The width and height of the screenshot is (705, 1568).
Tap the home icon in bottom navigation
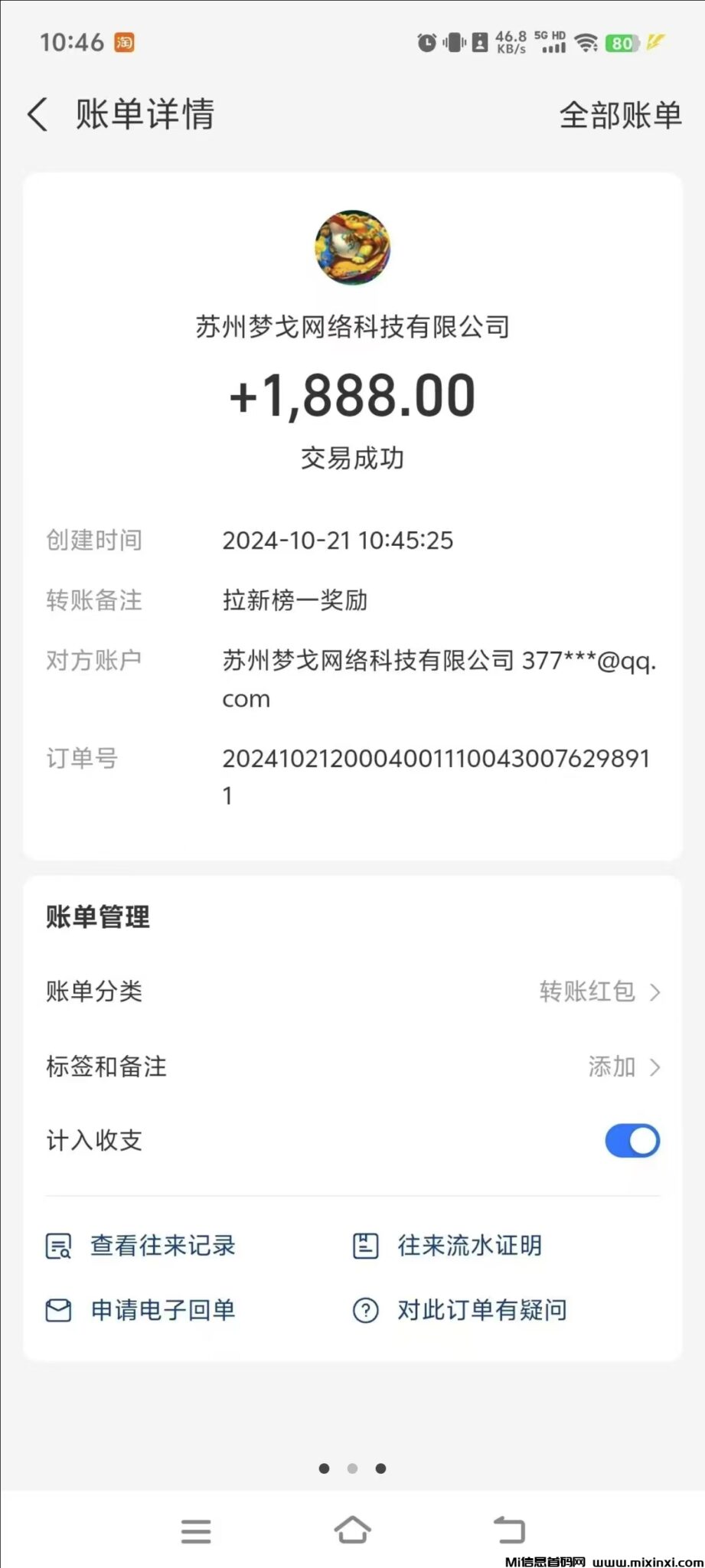pos(352,1530)
